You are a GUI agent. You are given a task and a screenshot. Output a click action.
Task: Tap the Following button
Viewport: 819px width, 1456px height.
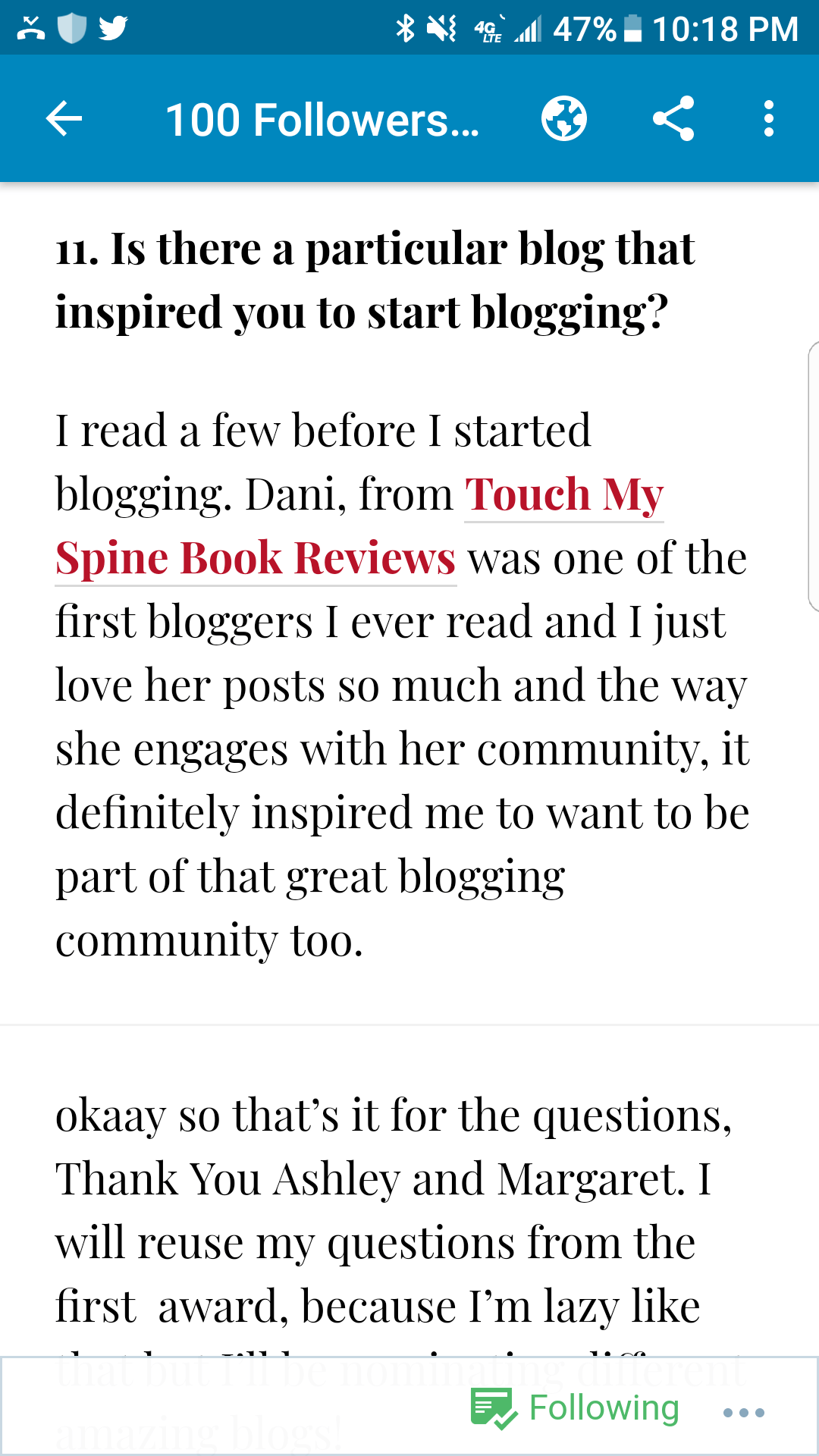[576, 1409]
